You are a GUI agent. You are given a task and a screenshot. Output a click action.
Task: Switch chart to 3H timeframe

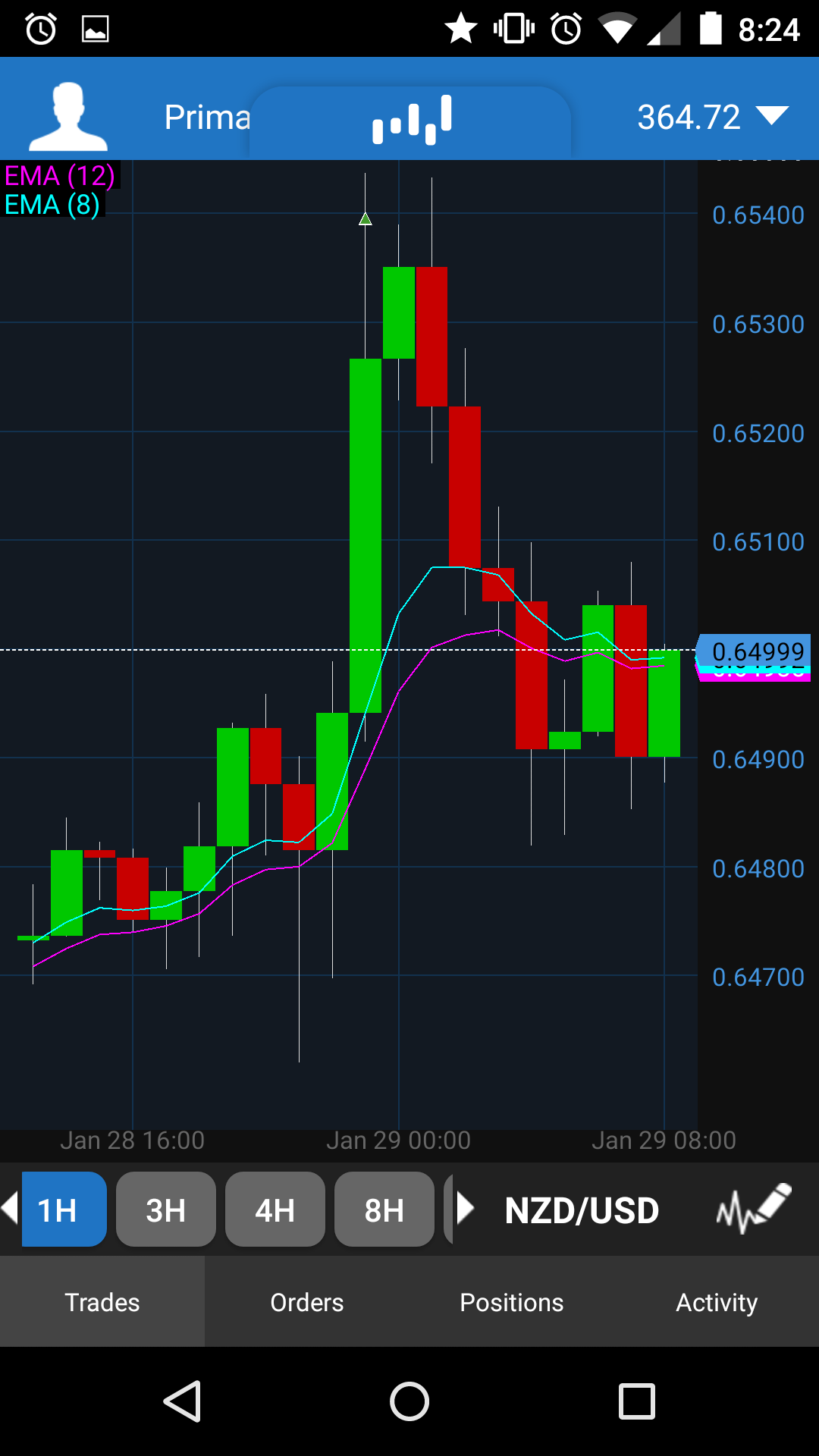(x=165, y=1210)
